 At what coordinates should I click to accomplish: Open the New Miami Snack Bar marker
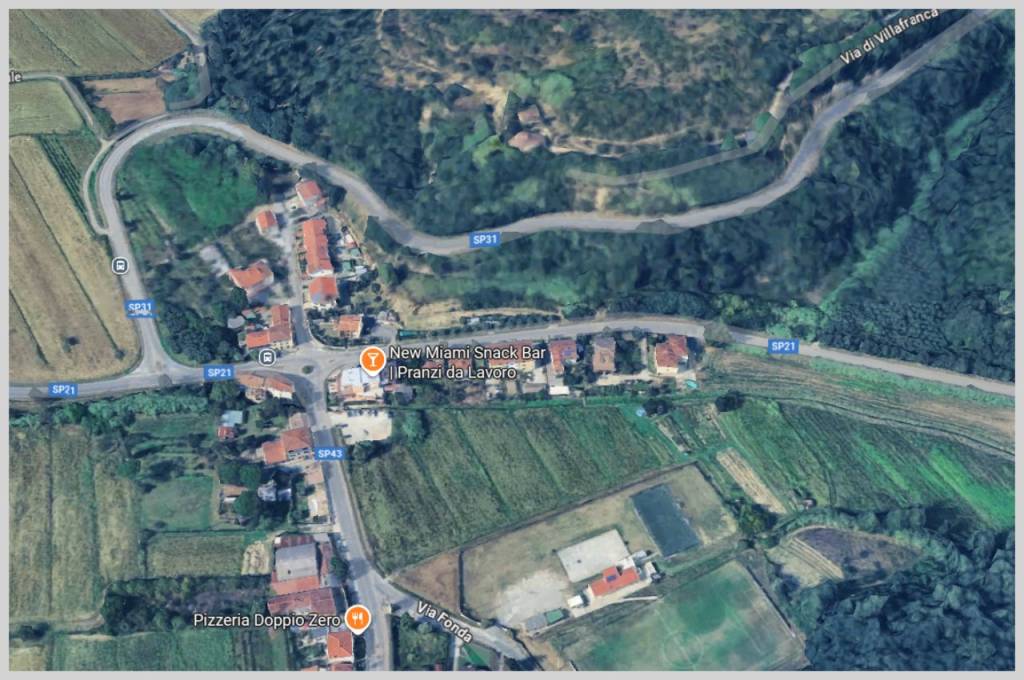[x=372, y=359]
